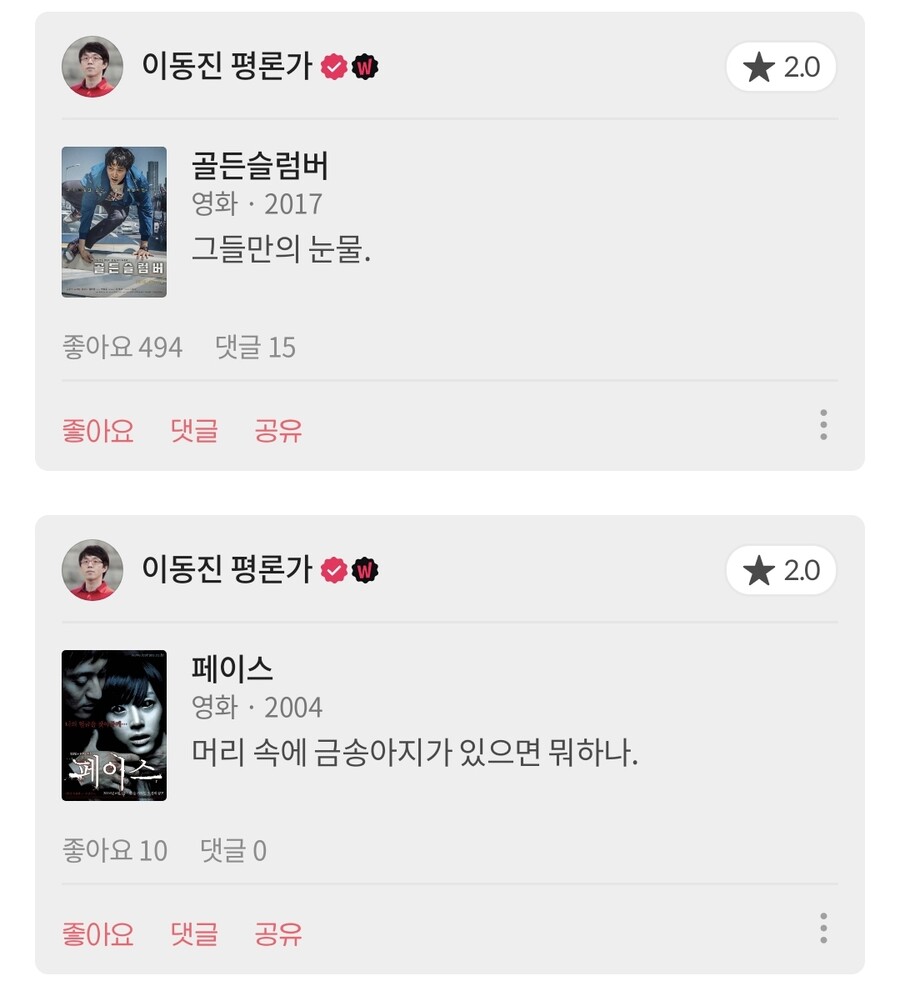Click 이동진's profile picture on the first card

click(x=92, y=68)
